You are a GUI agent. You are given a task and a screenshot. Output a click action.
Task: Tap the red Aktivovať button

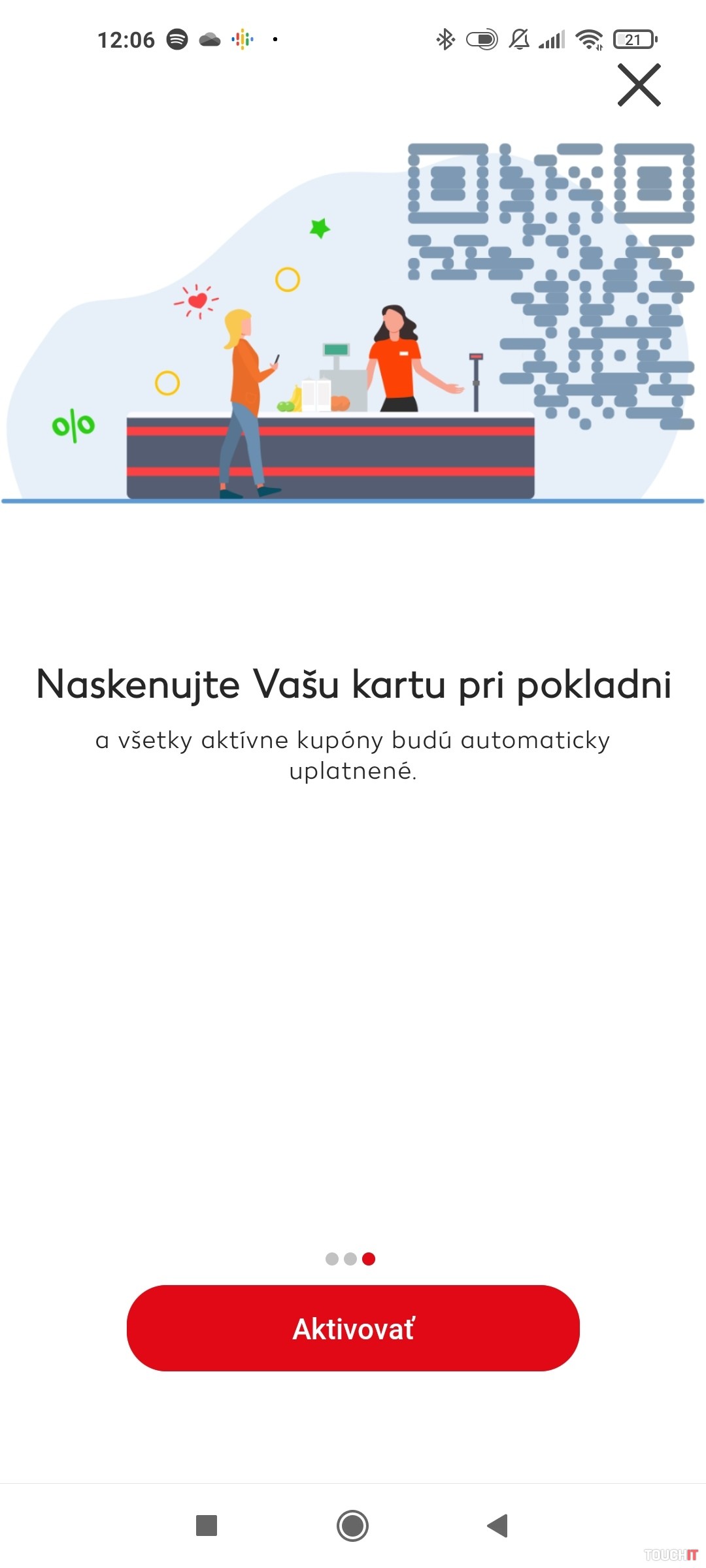point(353,1328)
